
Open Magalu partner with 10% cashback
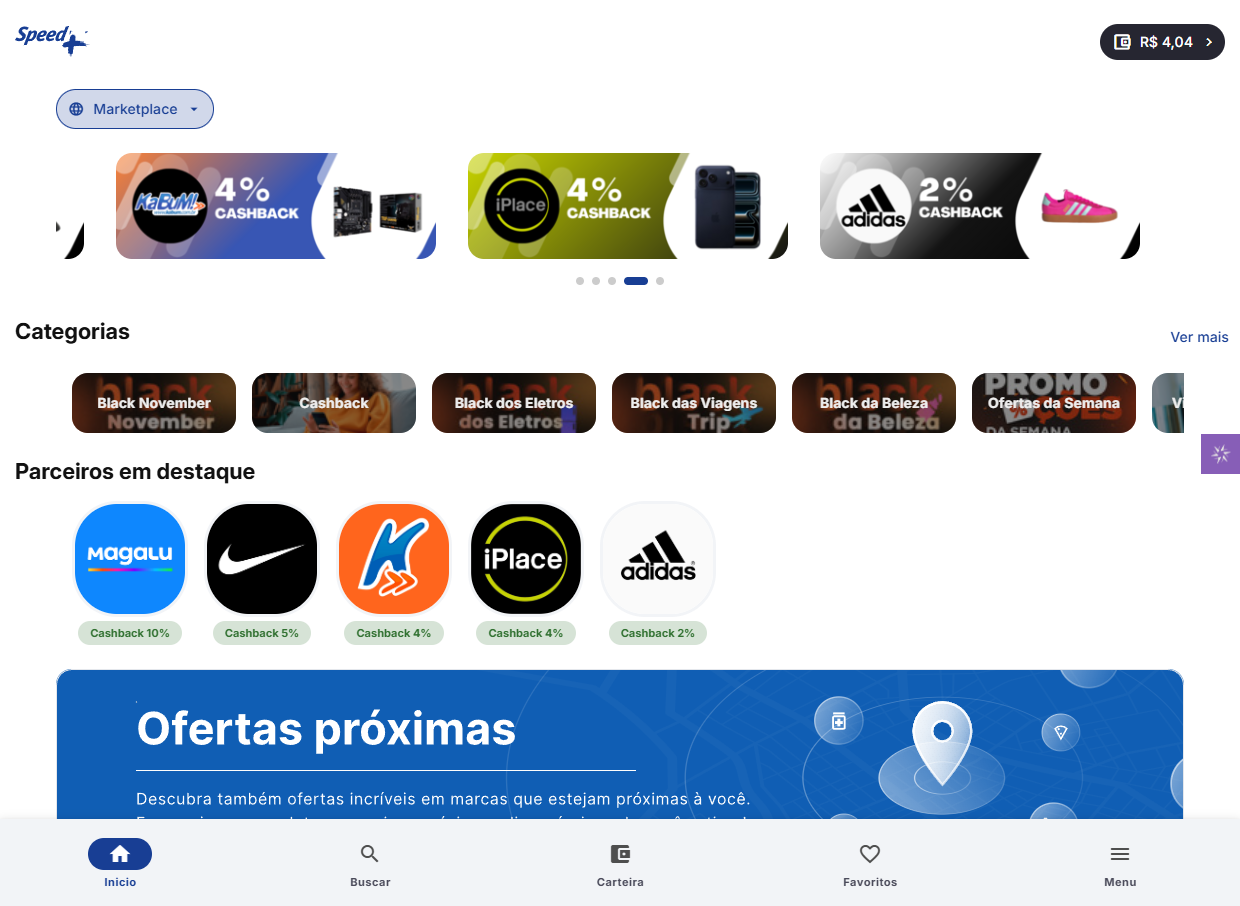(130, 559)
